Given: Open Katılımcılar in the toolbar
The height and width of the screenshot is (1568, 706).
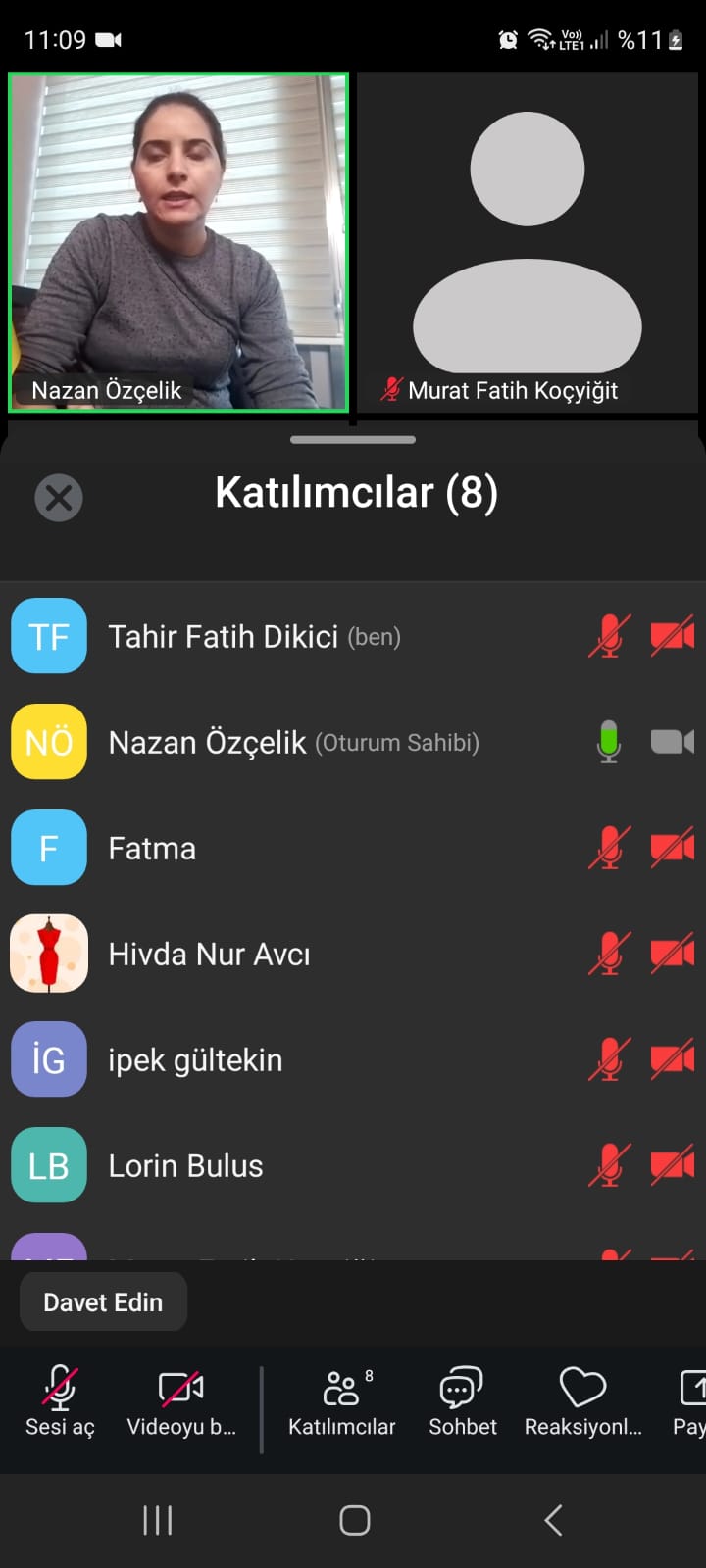Looking at the screenshot, I should (341, 1401).
